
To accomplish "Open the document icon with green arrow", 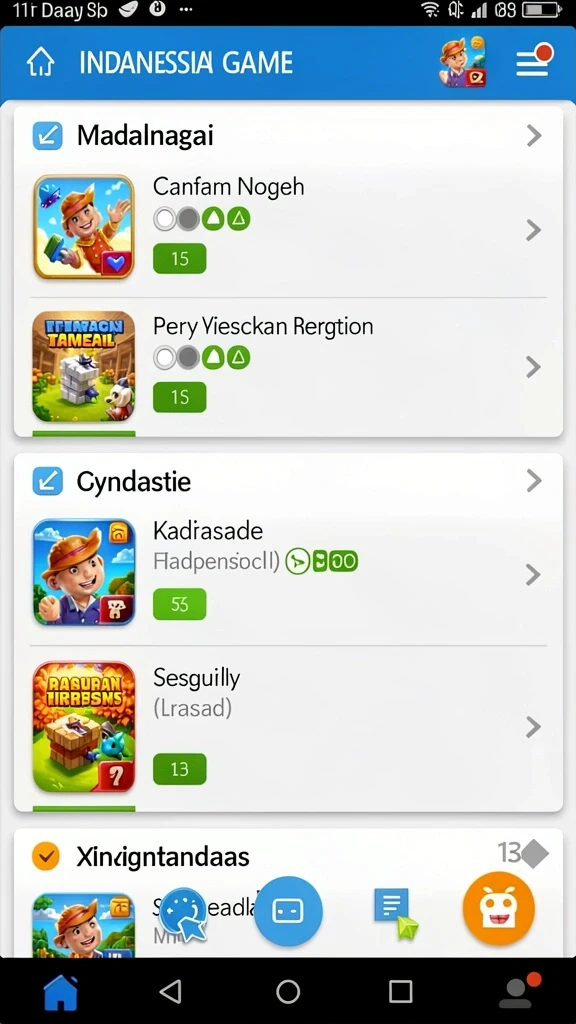I will tap(395, 912).
